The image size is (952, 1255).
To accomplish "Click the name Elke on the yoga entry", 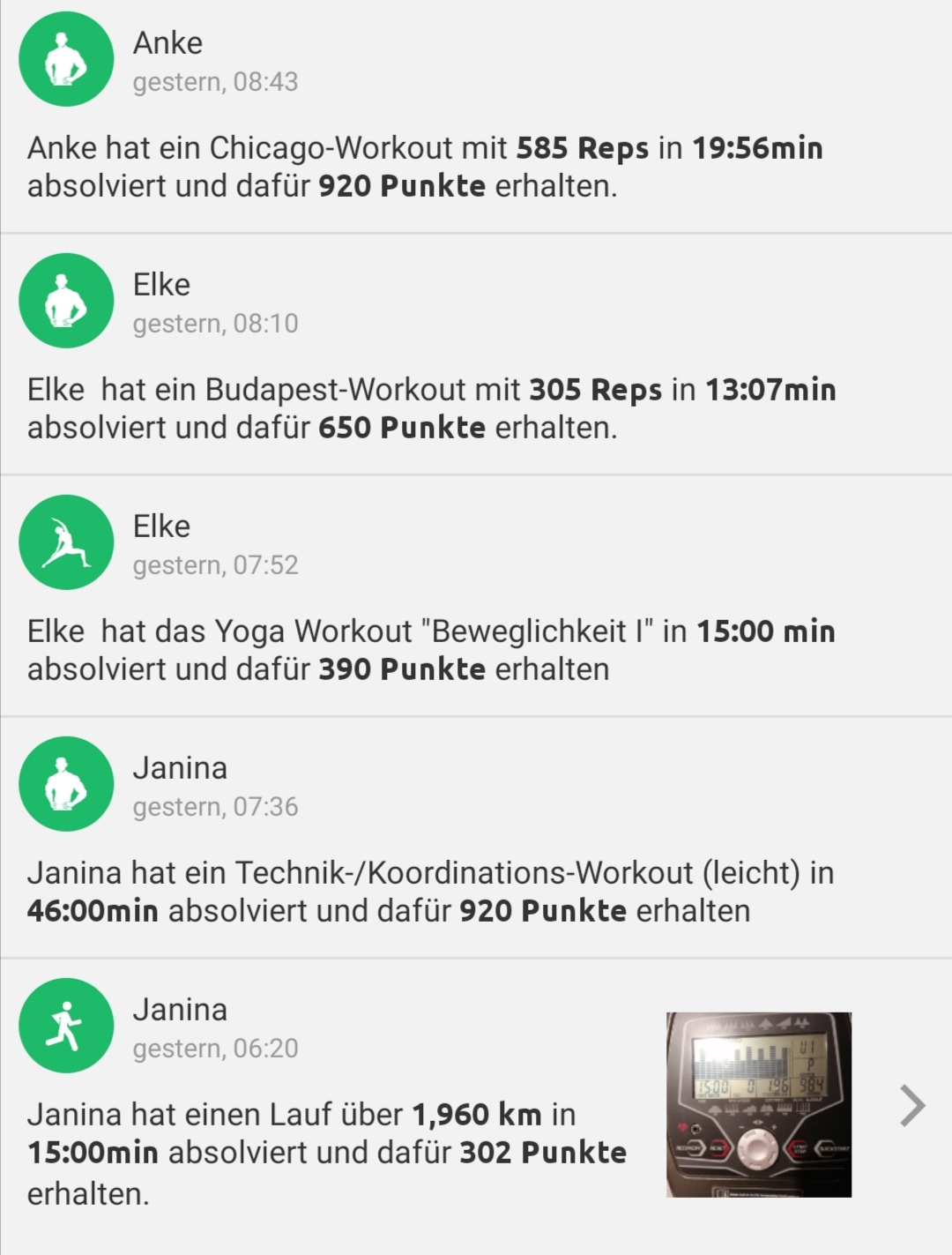I will [161, 526].
